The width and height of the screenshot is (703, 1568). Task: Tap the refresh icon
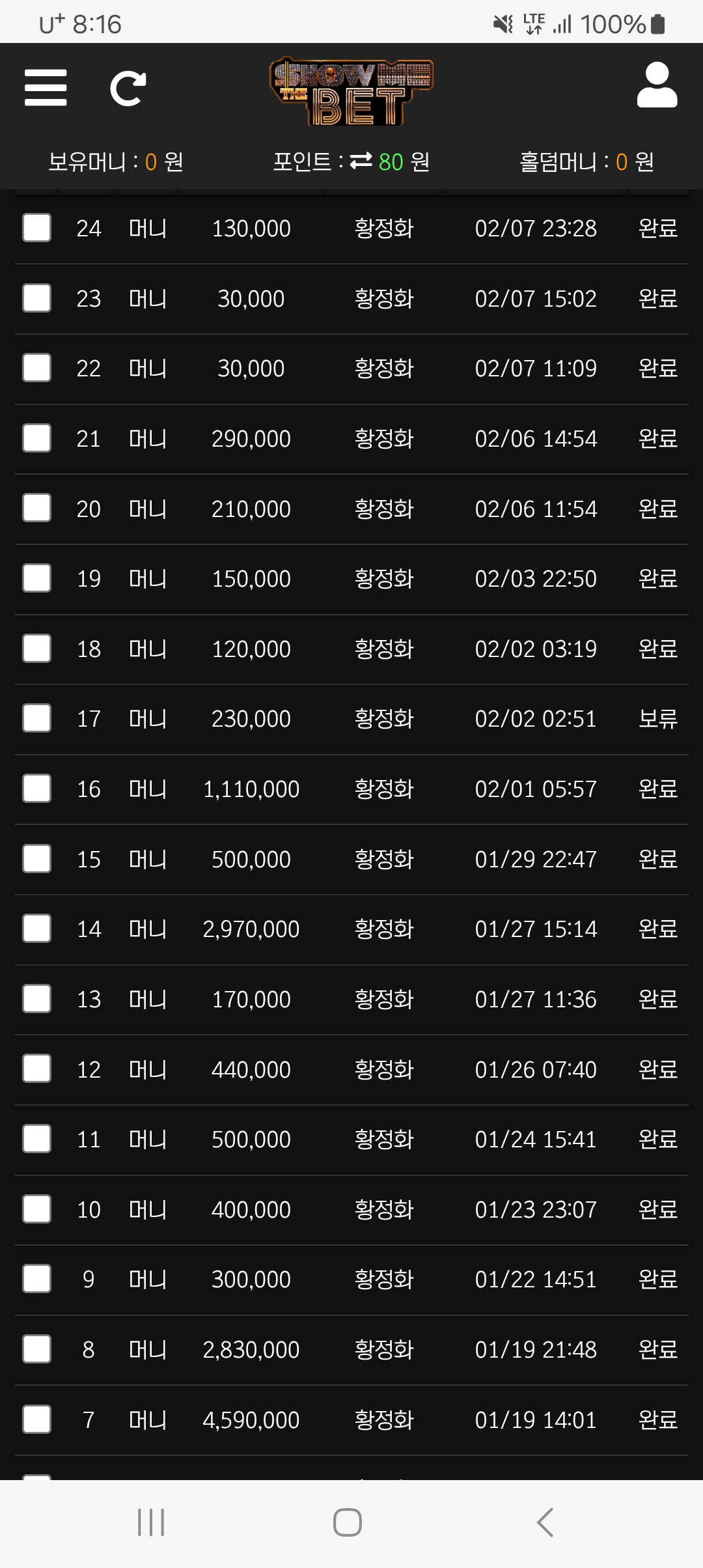[128, 89]
